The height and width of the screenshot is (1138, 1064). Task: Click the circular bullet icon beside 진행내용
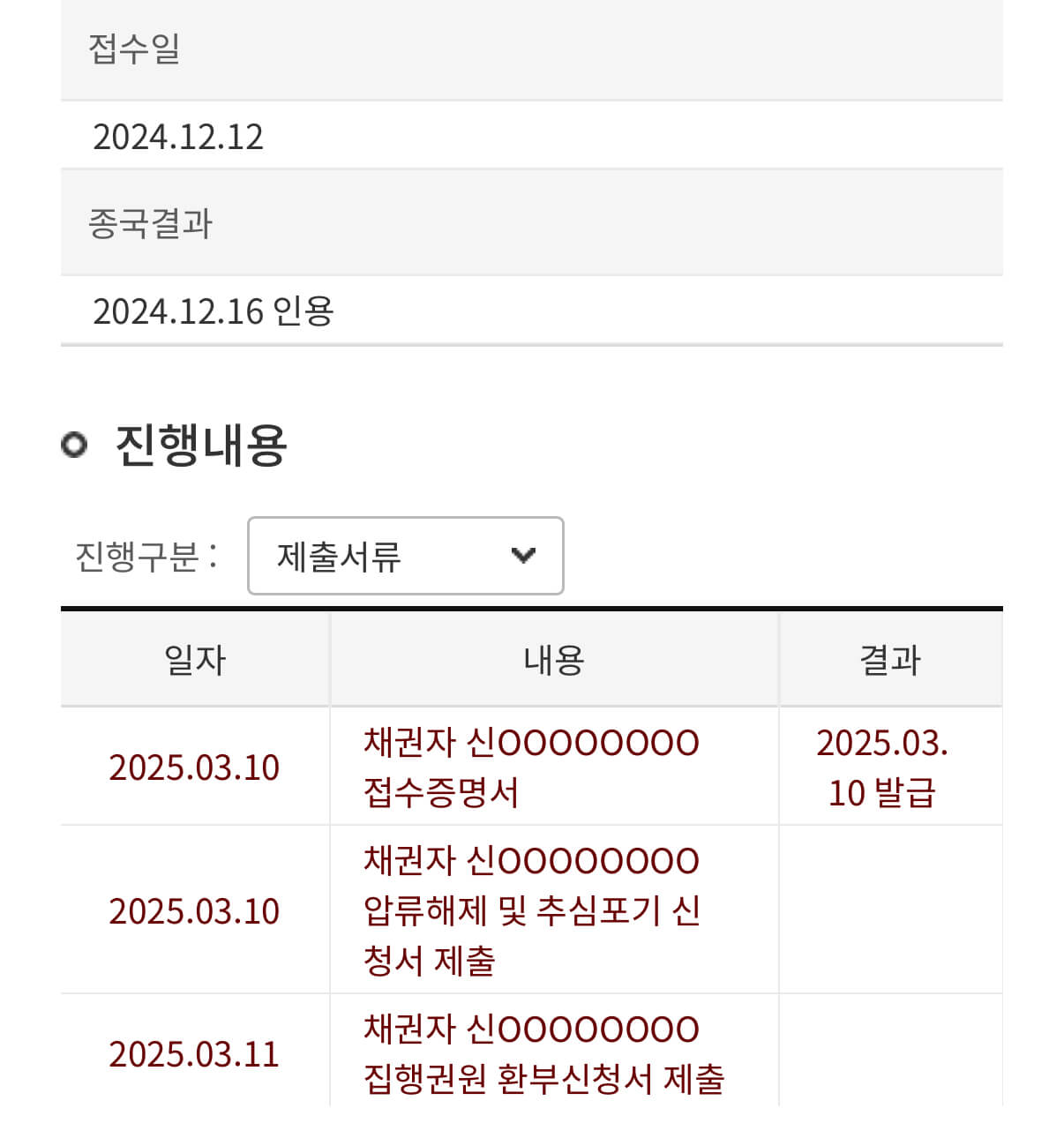[75, 445]
